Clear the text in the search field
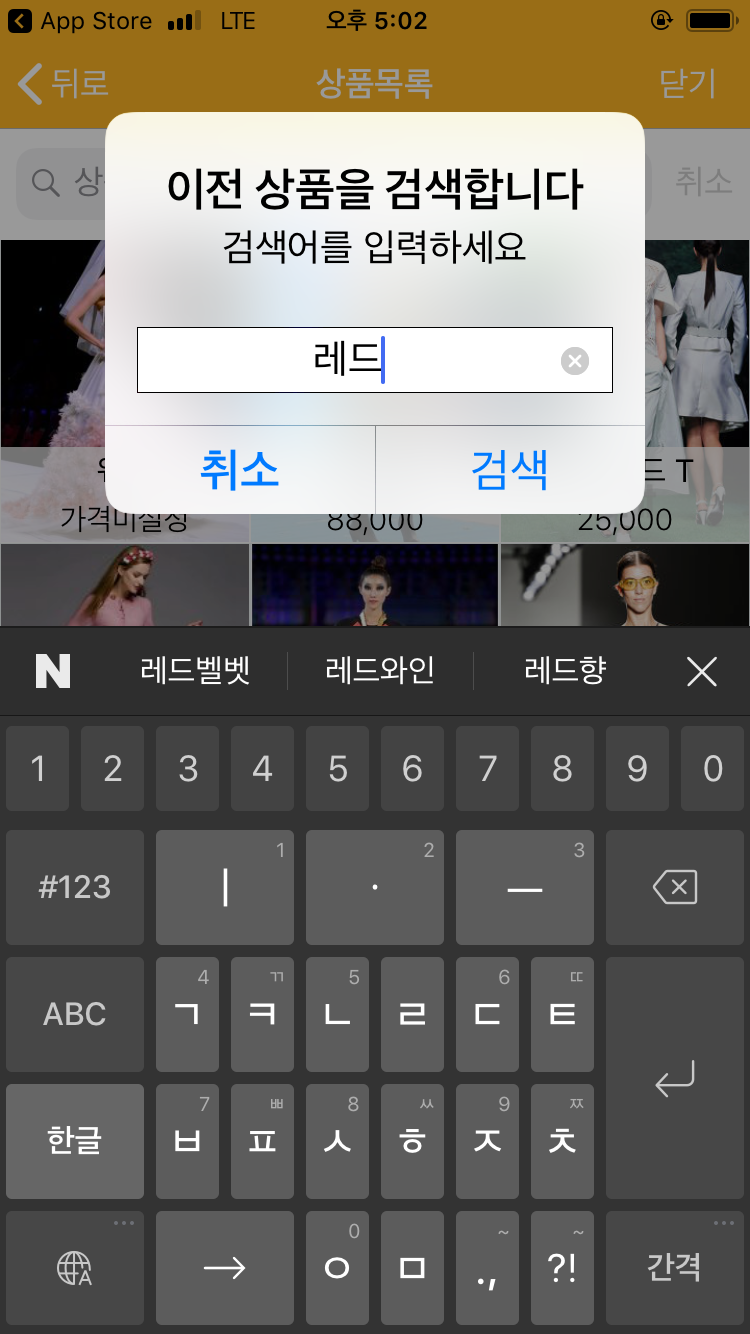 575,361
